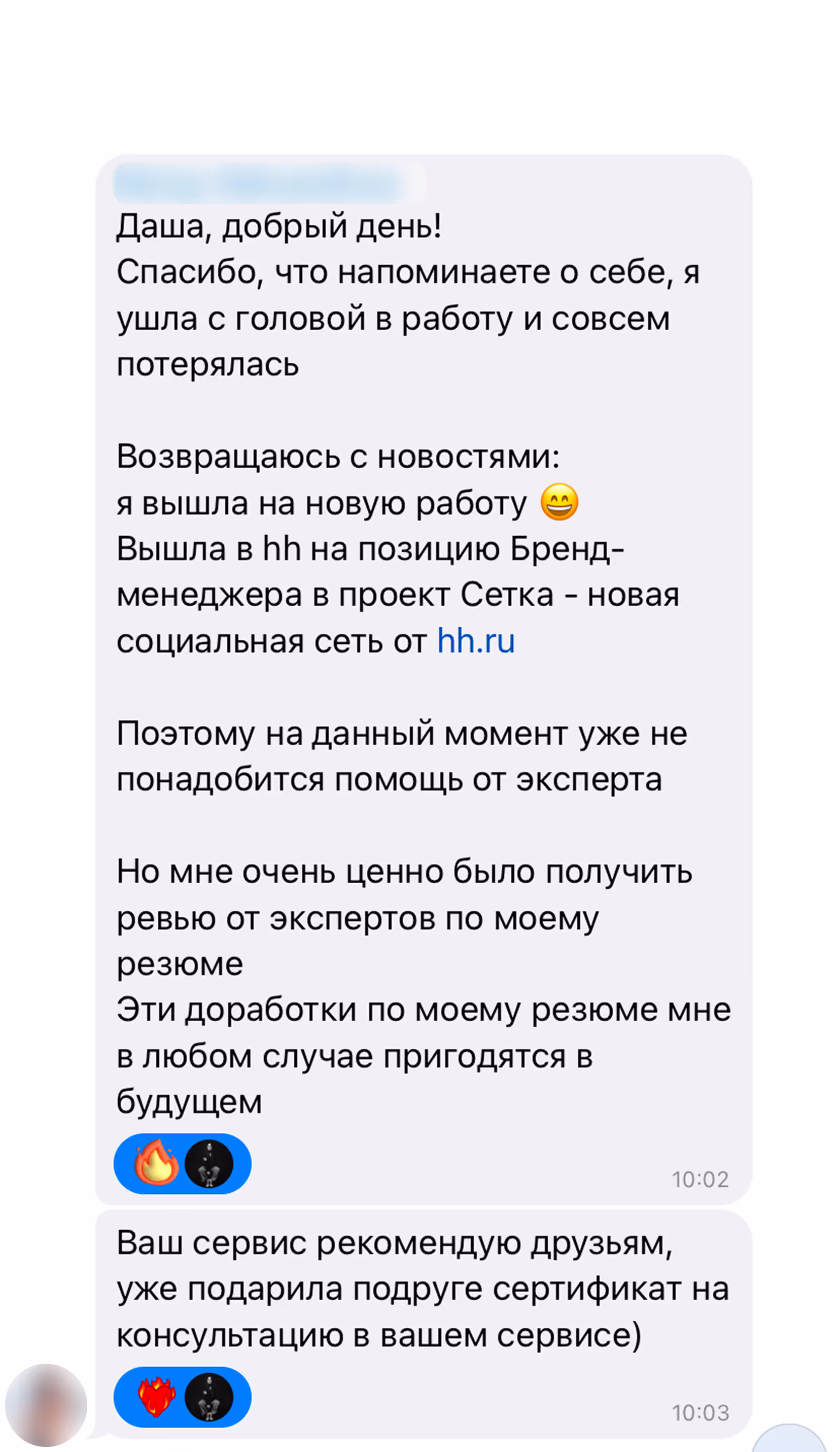Tap the burning heart reaction under the 10:03 message
Image resolution: width=840 pixels, height=1452 pixels.
click(x=156, y=1398)
